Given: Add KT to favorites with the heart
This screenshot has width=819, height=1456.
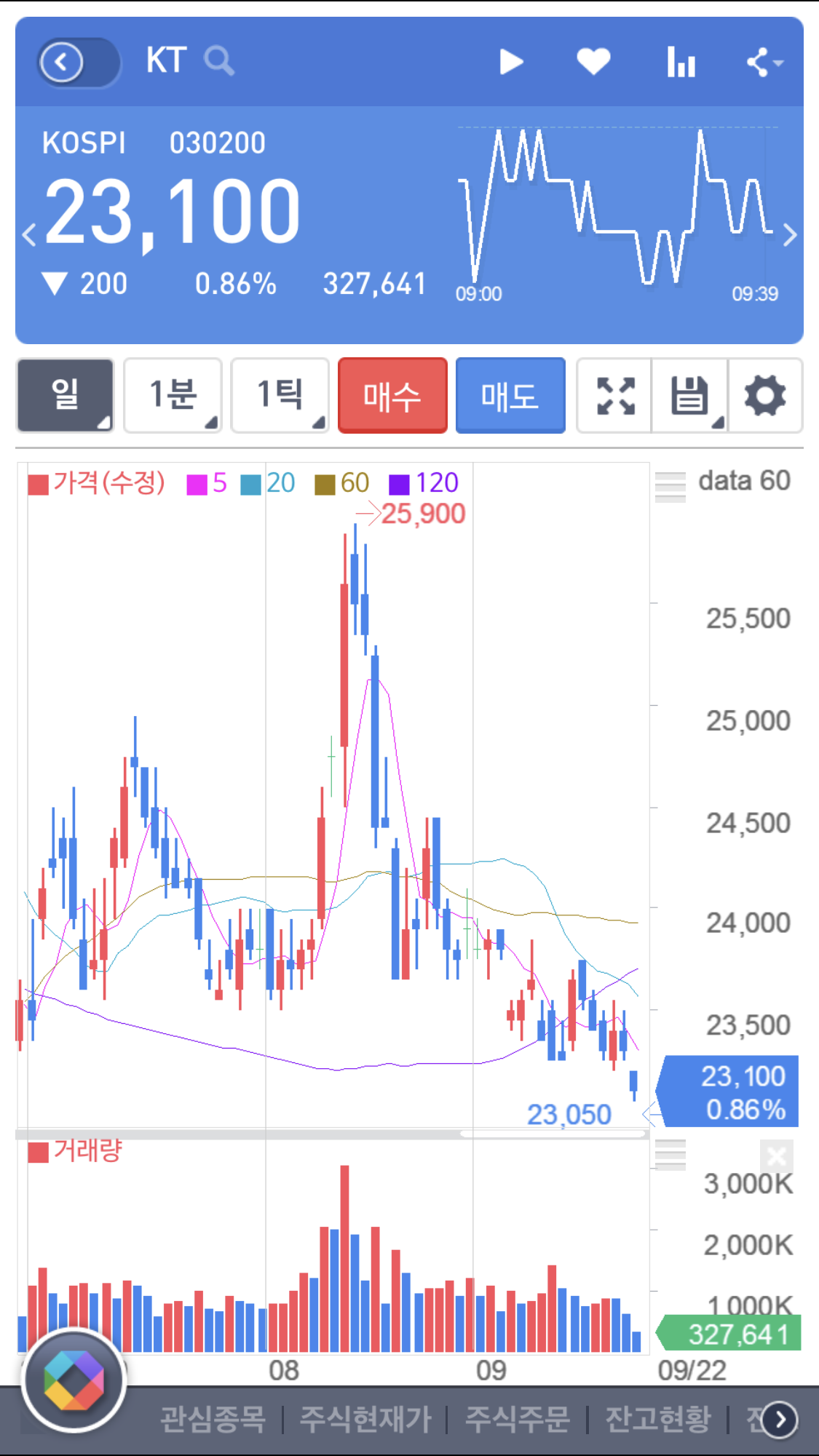Looking at the screenshot, I should pos(593,62).
